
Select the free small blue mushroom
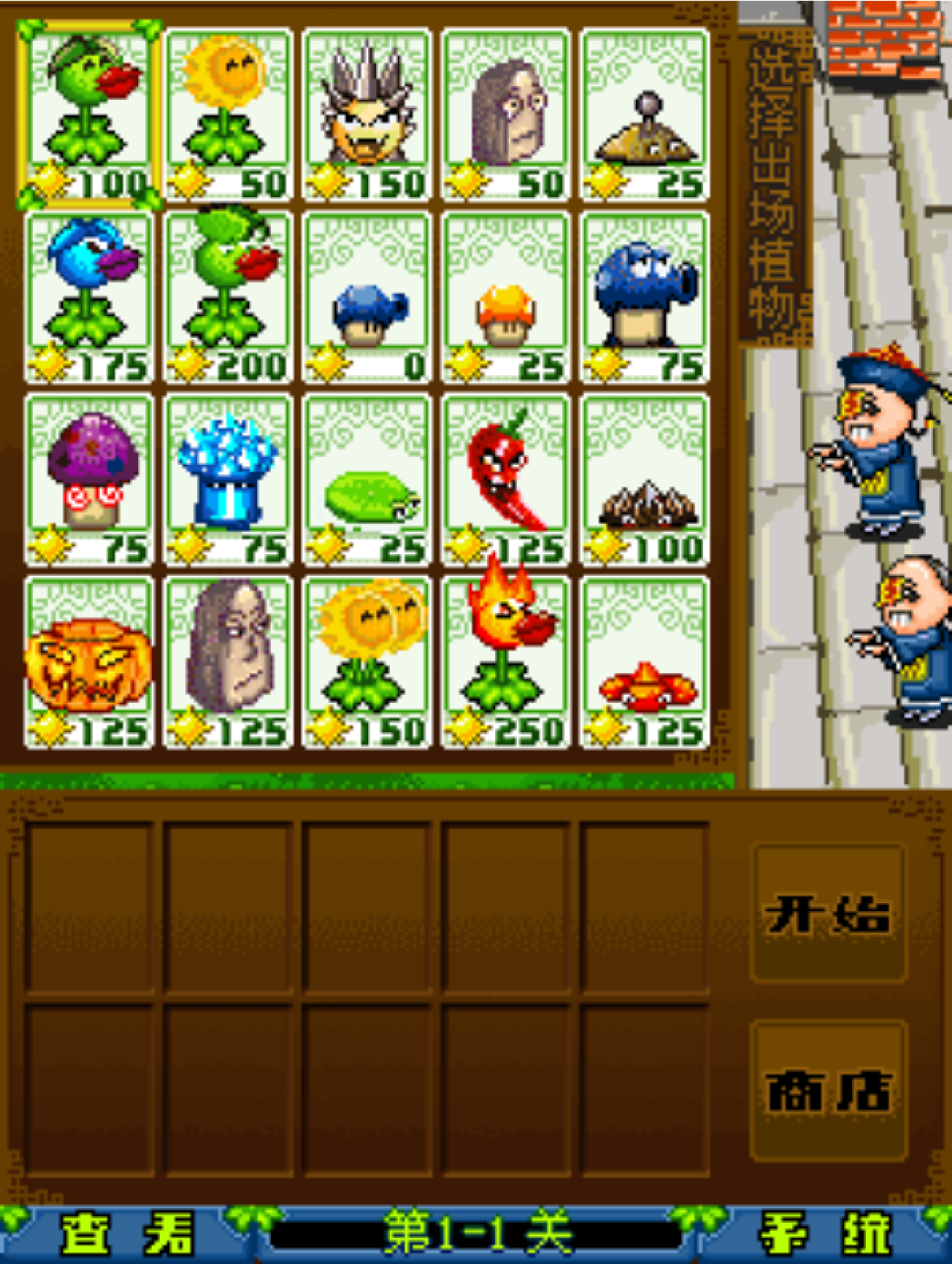tap(367, 297)
